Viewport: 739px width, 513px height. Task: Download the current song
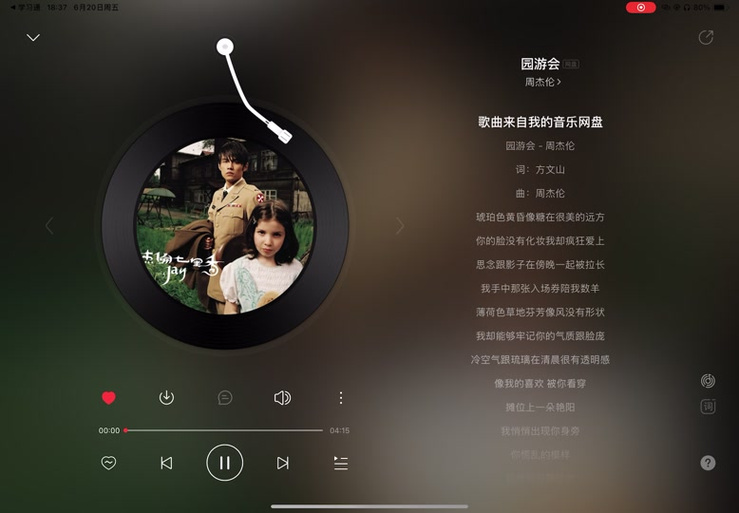[x=167, y=398]
